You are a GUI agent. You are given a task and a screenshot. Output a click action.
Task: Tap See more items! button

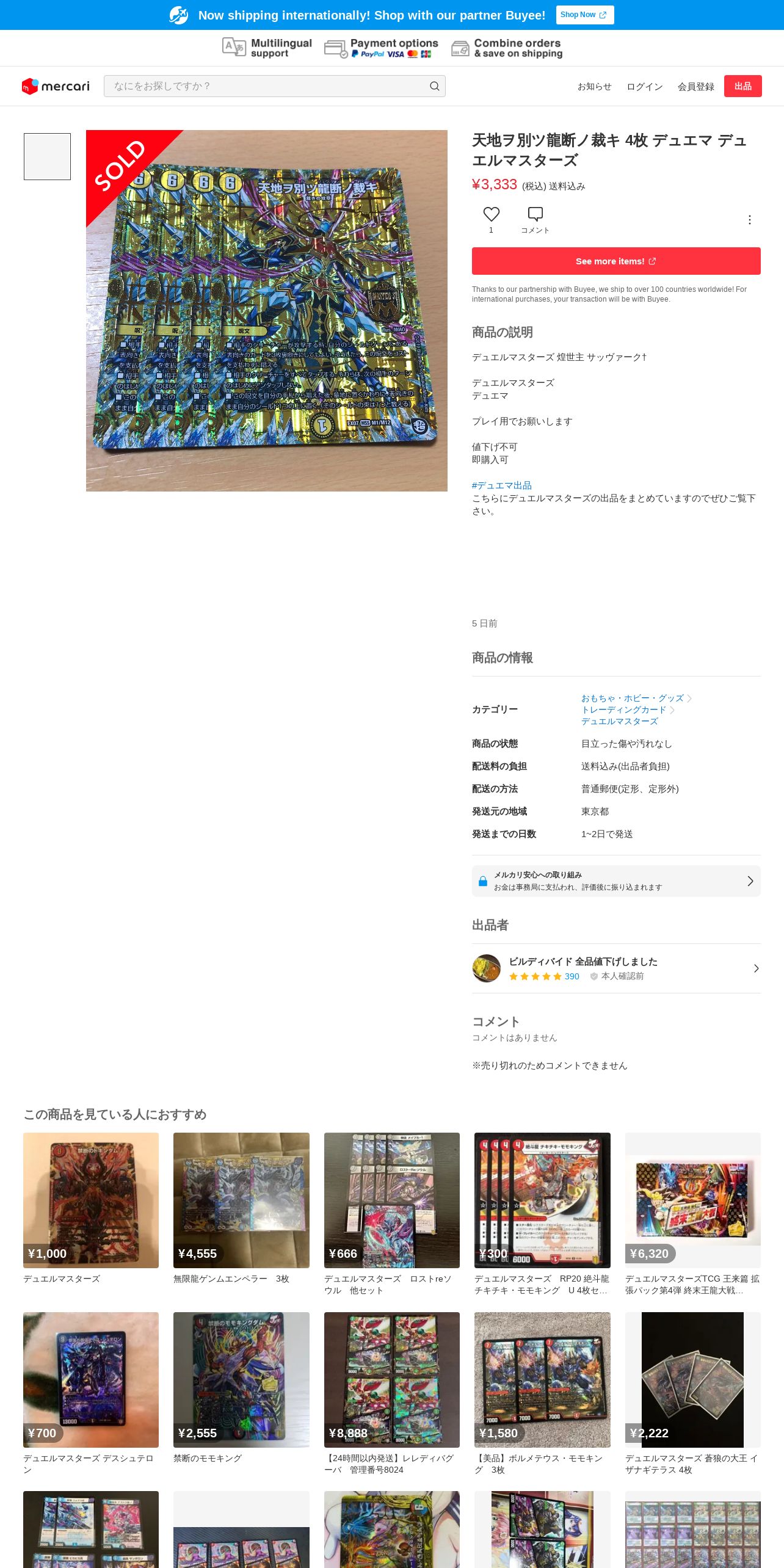coord(616,261)
